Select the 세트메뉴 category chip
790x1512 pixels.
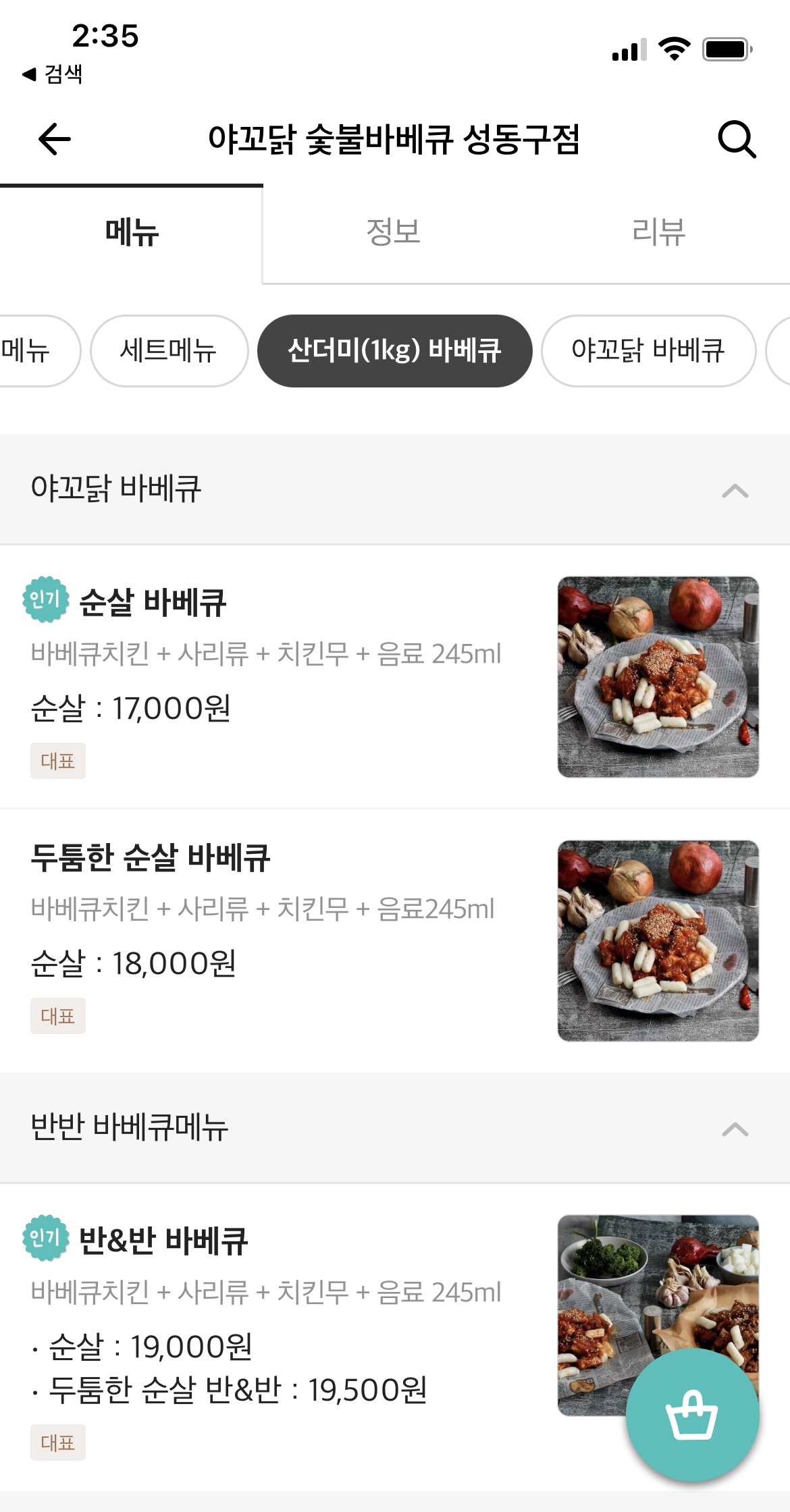pos(169,351)
